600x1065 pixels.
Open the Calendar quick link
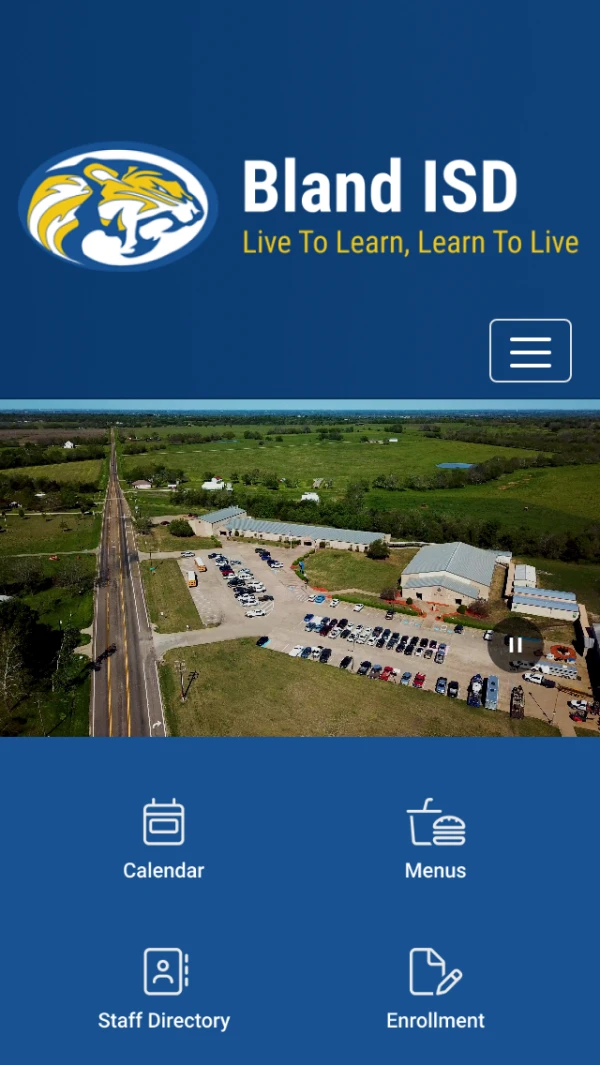(x=163, y=840)
